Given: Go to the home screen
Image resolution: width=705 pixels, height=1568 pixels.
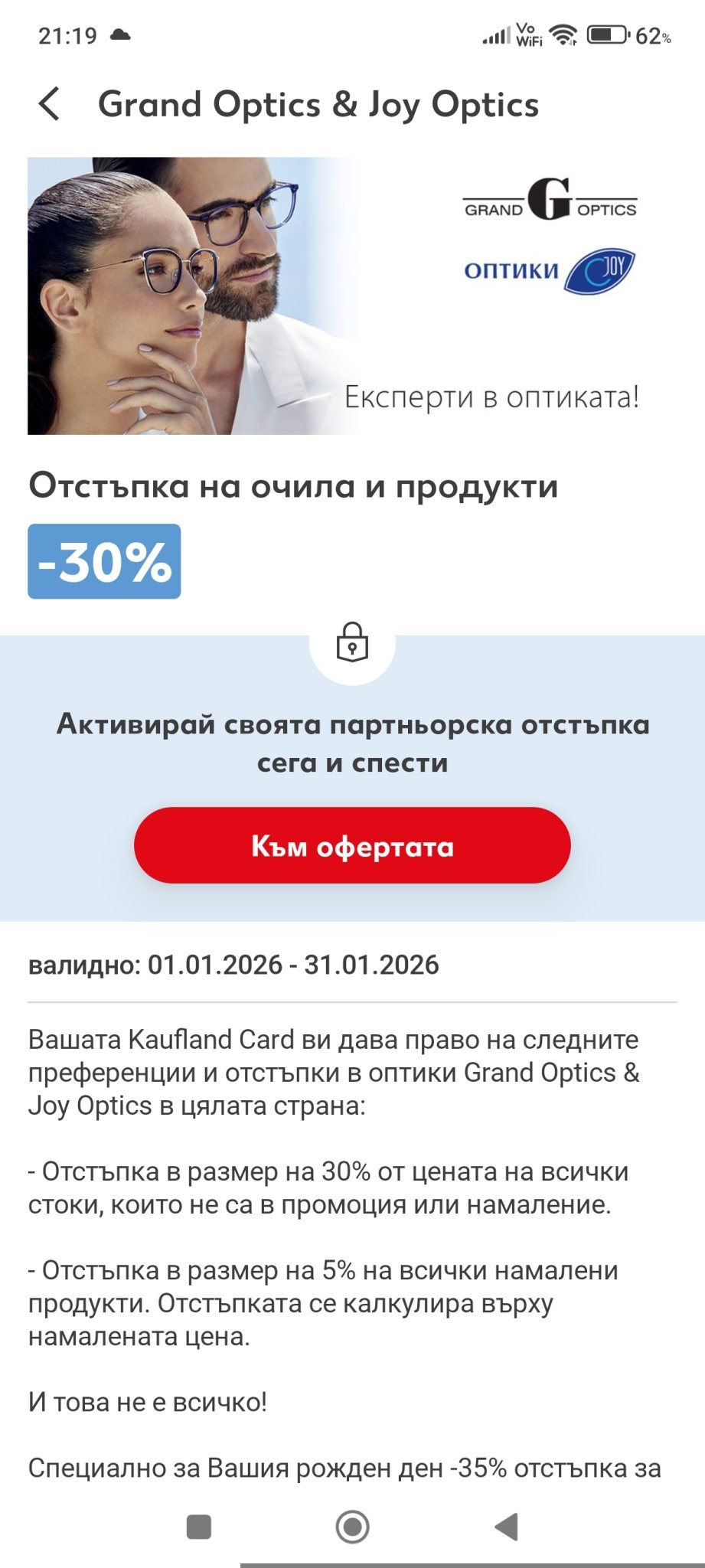Looking at the screenshot, I should click(x=352, y=1526).
